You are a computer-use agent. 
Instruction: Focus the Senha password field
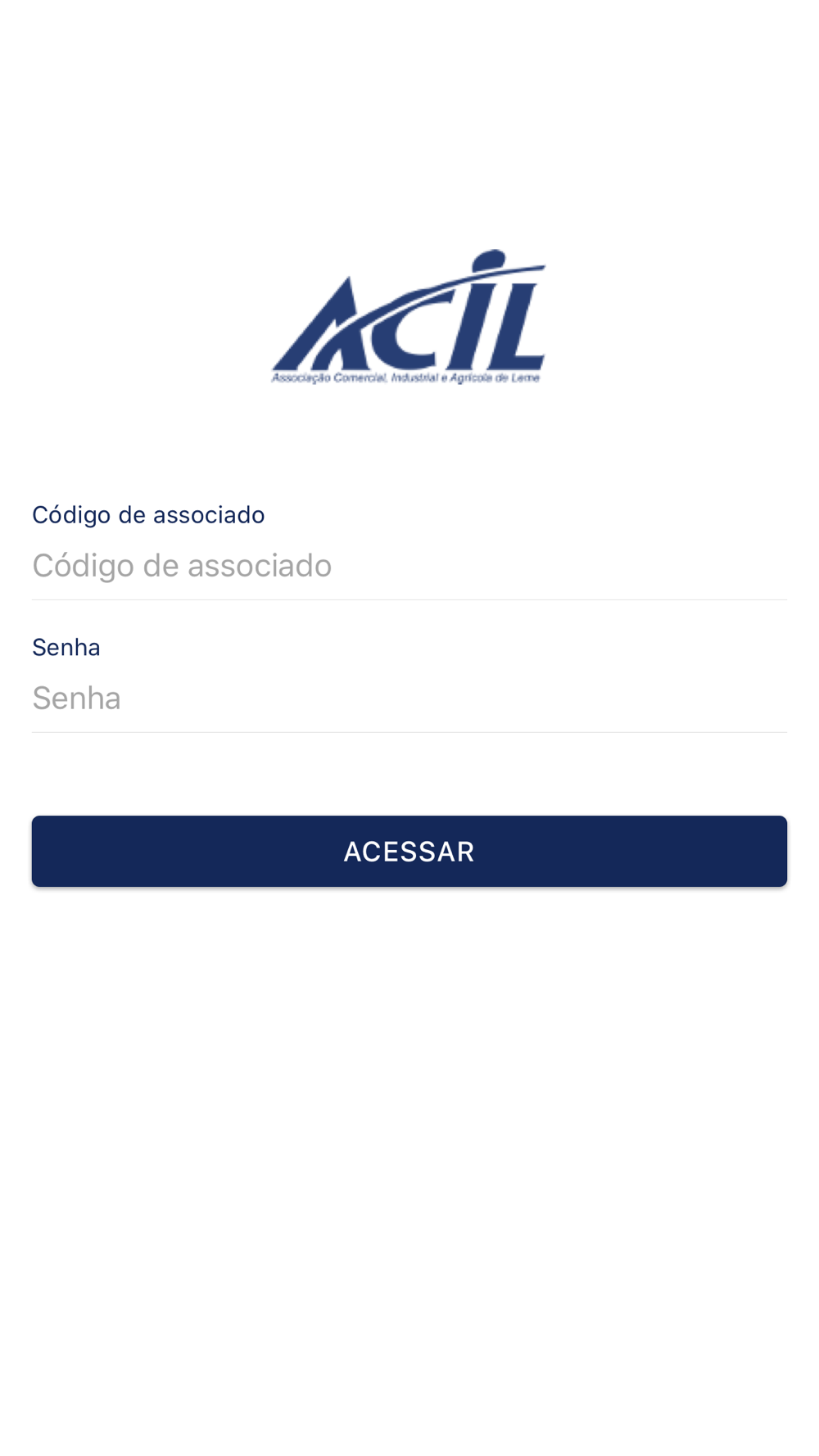[x=409, y=699]
